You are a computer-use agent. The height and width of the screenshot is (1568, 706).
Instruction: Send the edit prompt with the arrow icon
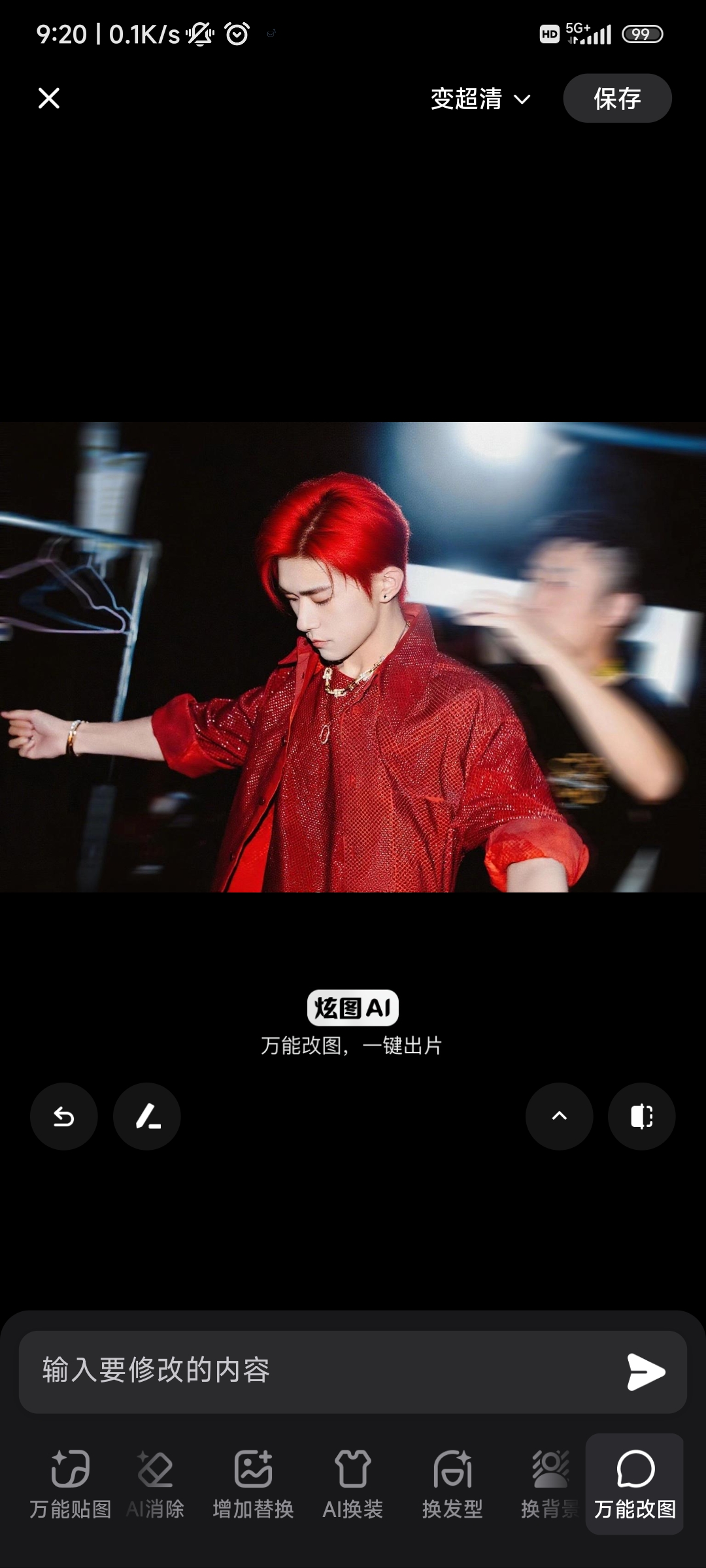646,1372
